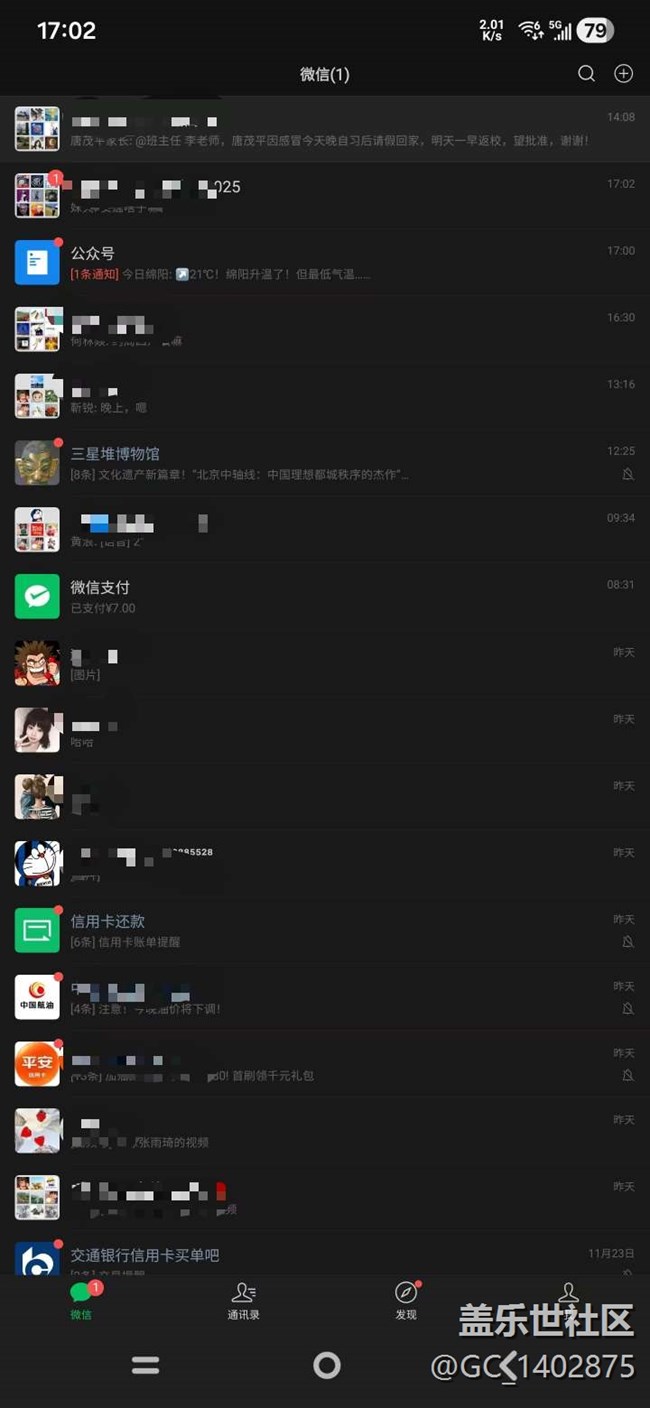Select the 微信 tab
The width and height of the screenshot is (650, 1408).
81,1301
